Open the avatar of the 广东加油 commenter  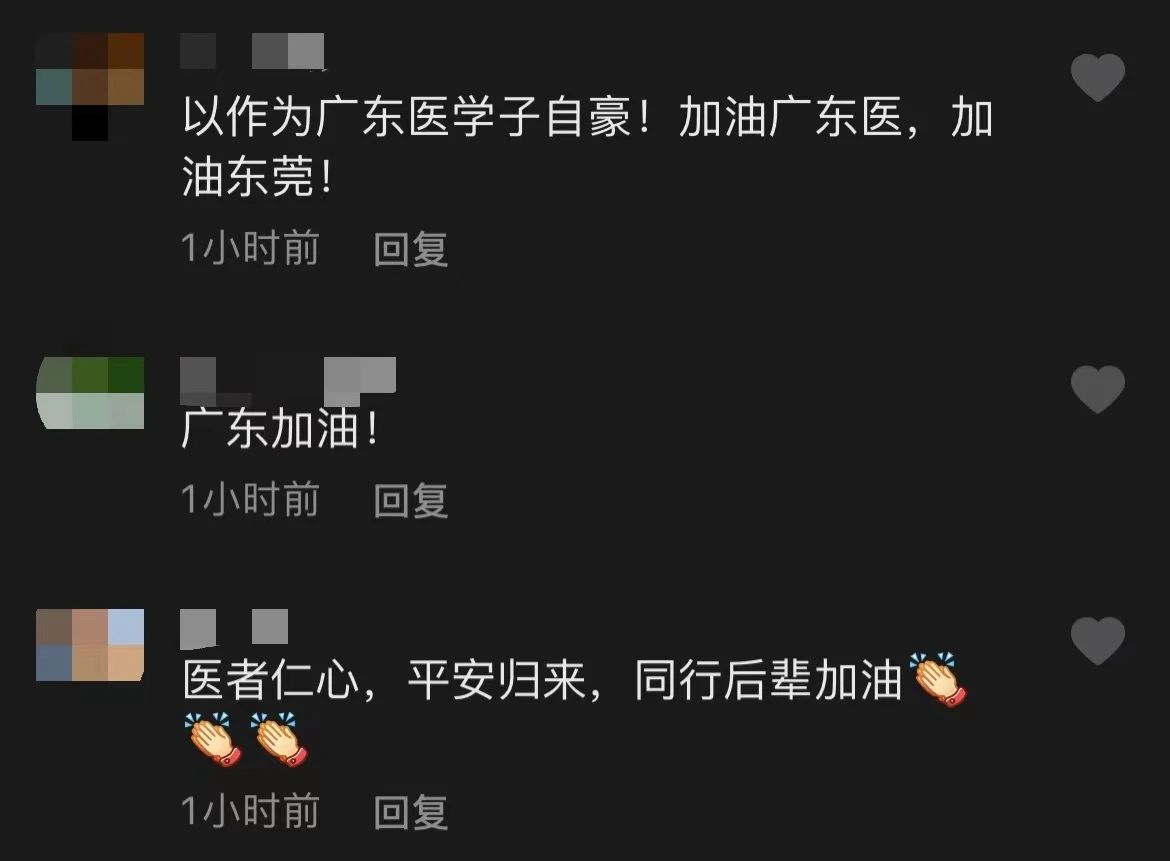point(90,393)
